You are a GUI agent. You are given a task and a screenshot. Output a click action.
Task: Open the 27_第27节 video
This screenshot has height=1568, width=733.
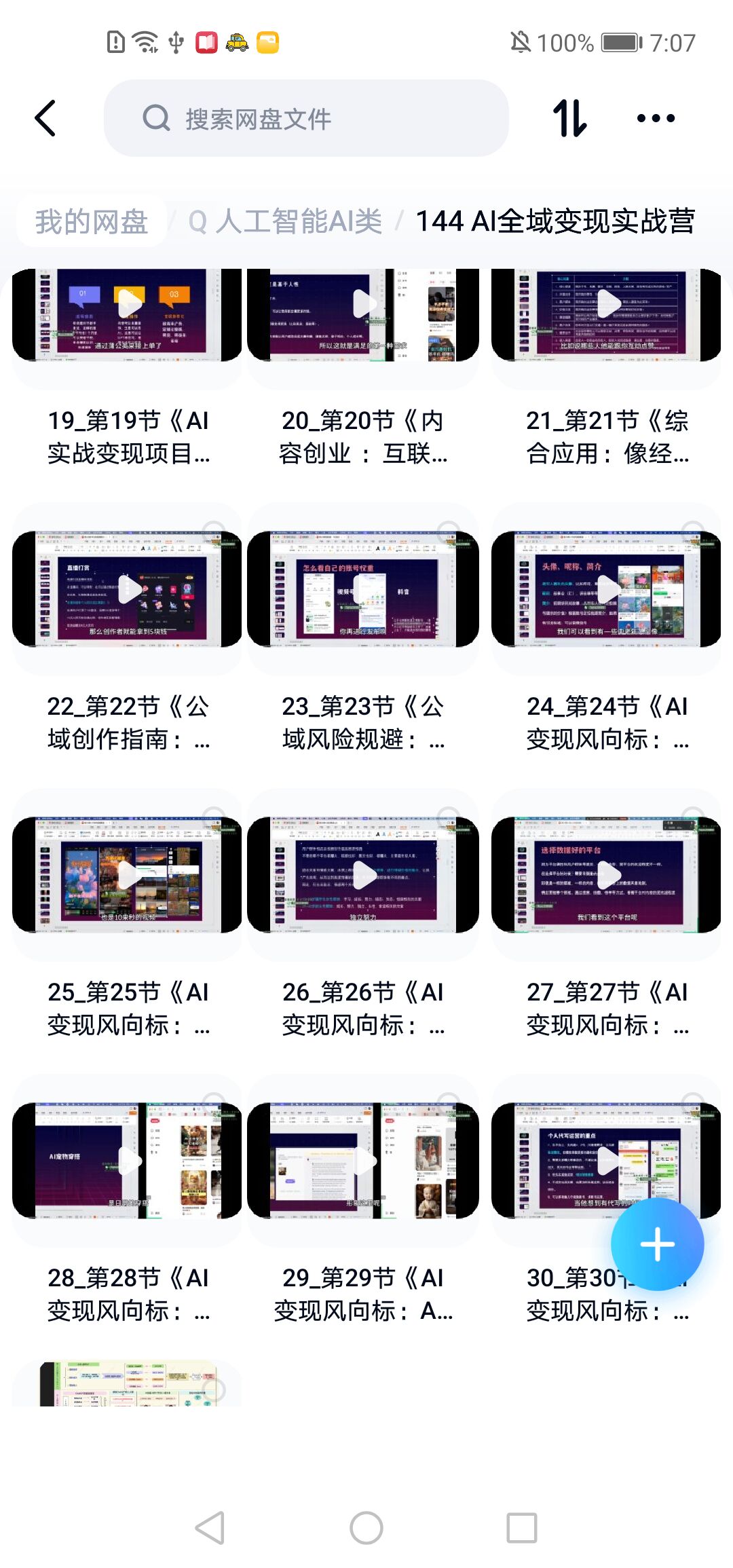click(606, 875)
